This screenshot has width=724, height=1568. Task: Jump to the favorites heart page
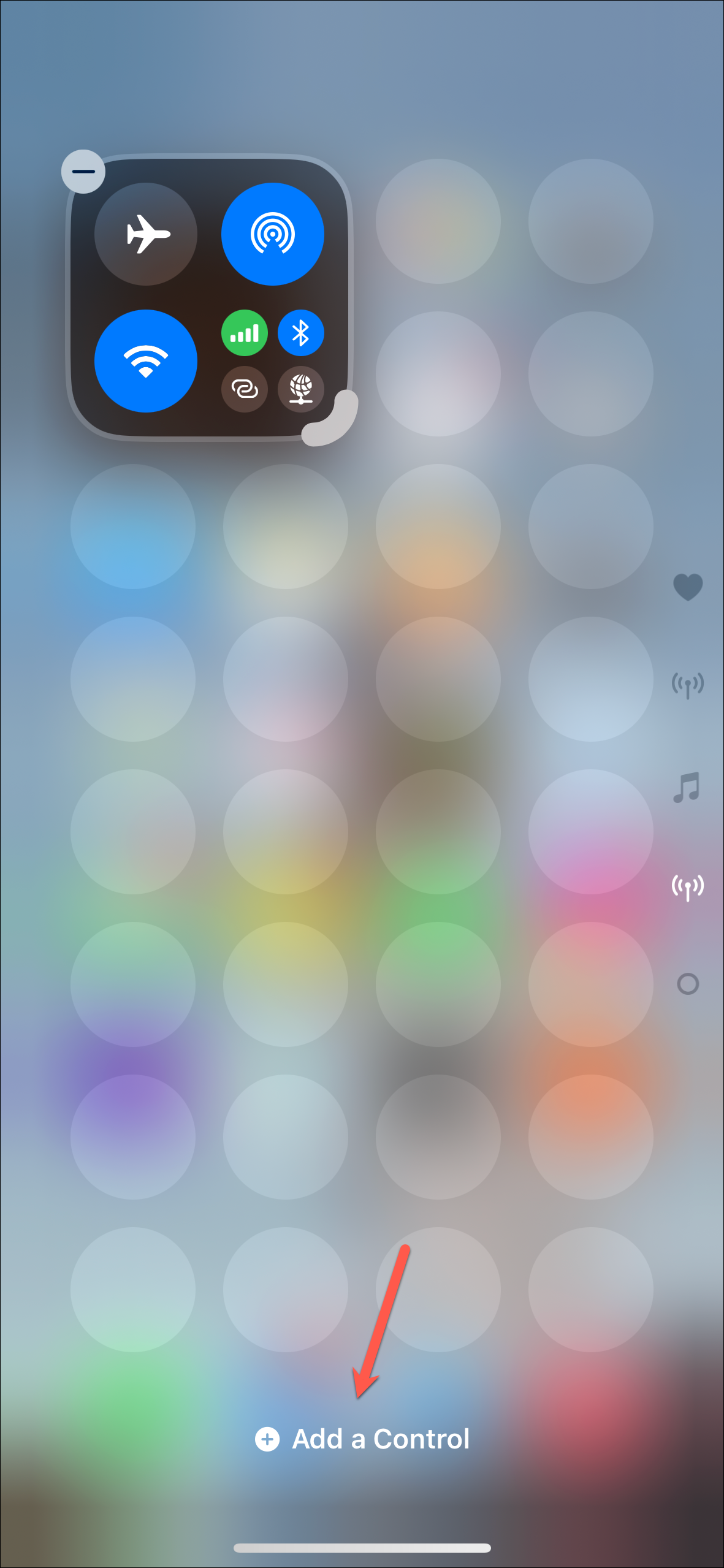coord(687,587)
